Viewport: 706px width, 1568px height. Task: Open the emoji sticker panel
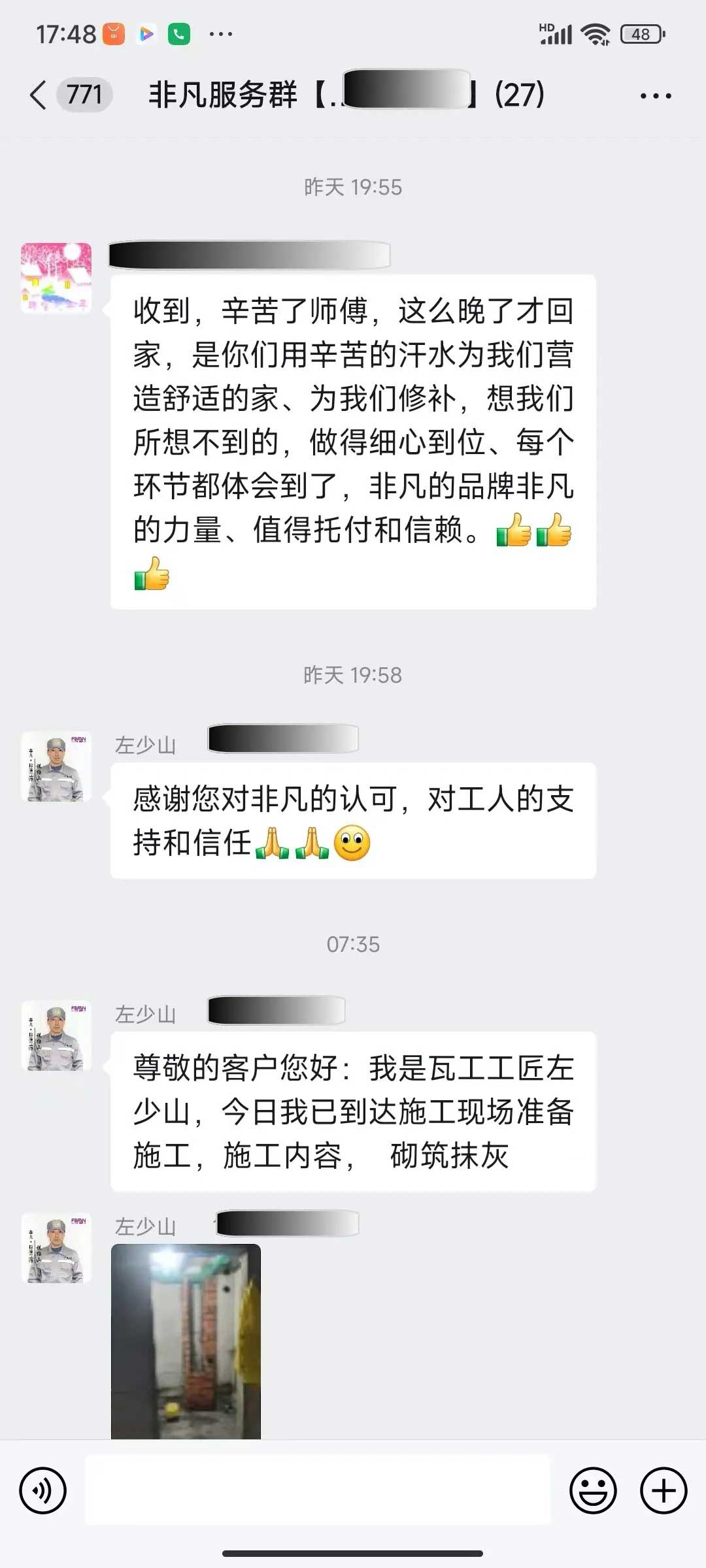click(x=593, y=1491)
